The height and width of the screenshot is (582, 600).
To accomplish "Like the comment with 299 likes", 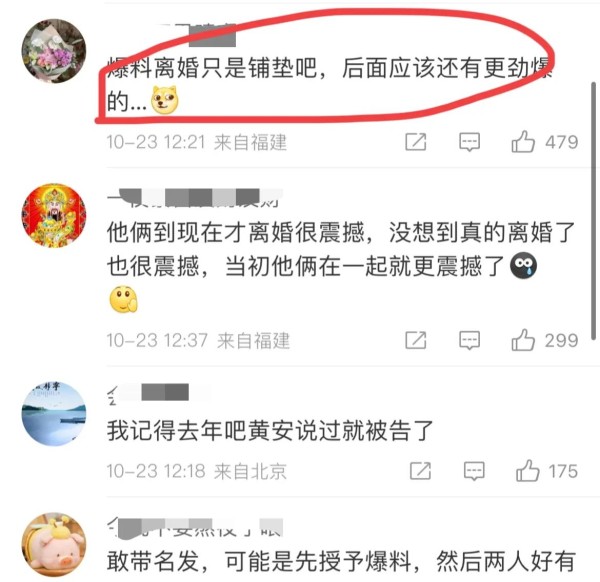I will (523, 341).
